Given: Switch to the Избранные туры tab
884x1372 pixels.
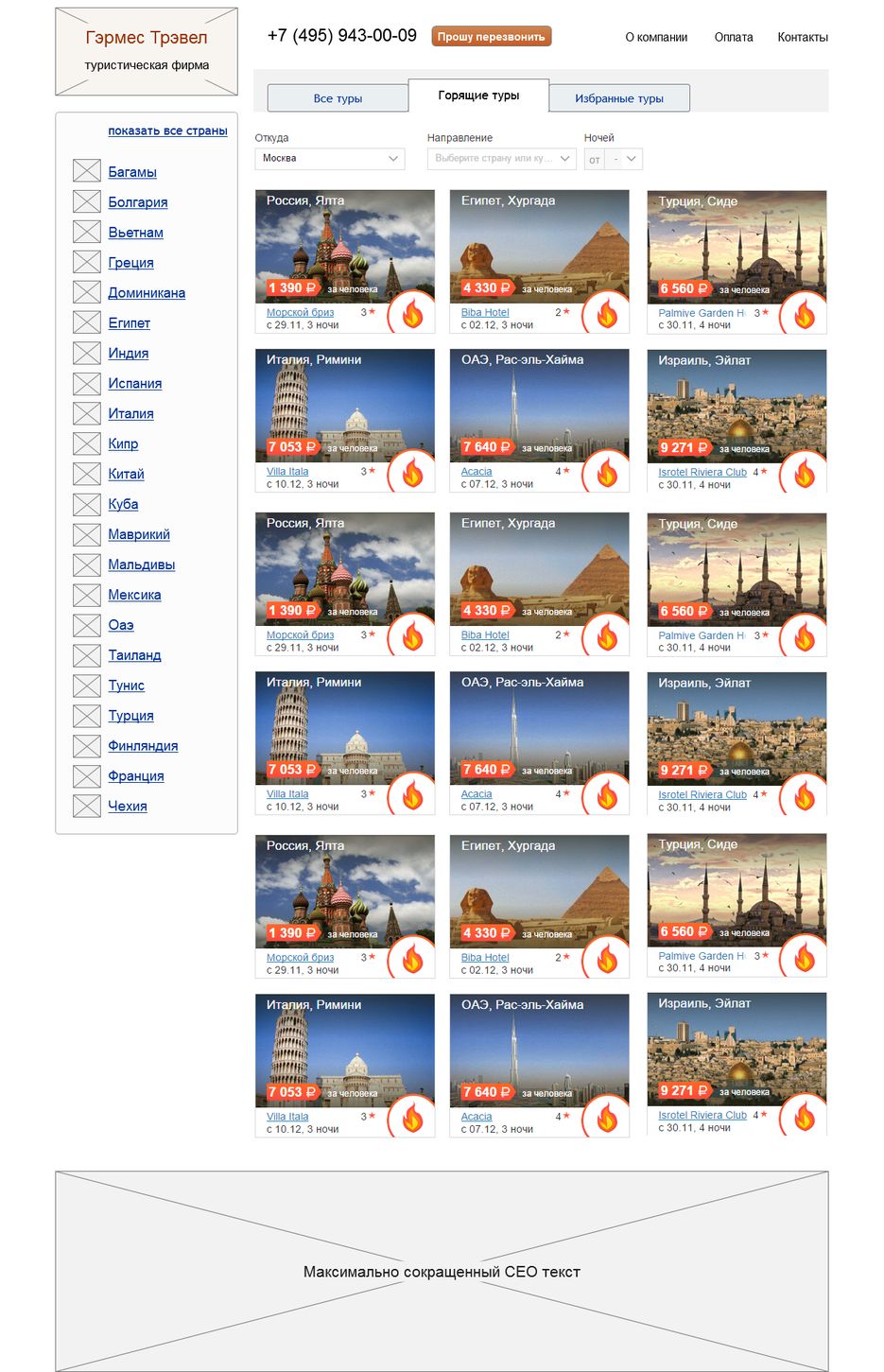Looking at the screenshot, I should pyautogui.click(x=618, y=98).
